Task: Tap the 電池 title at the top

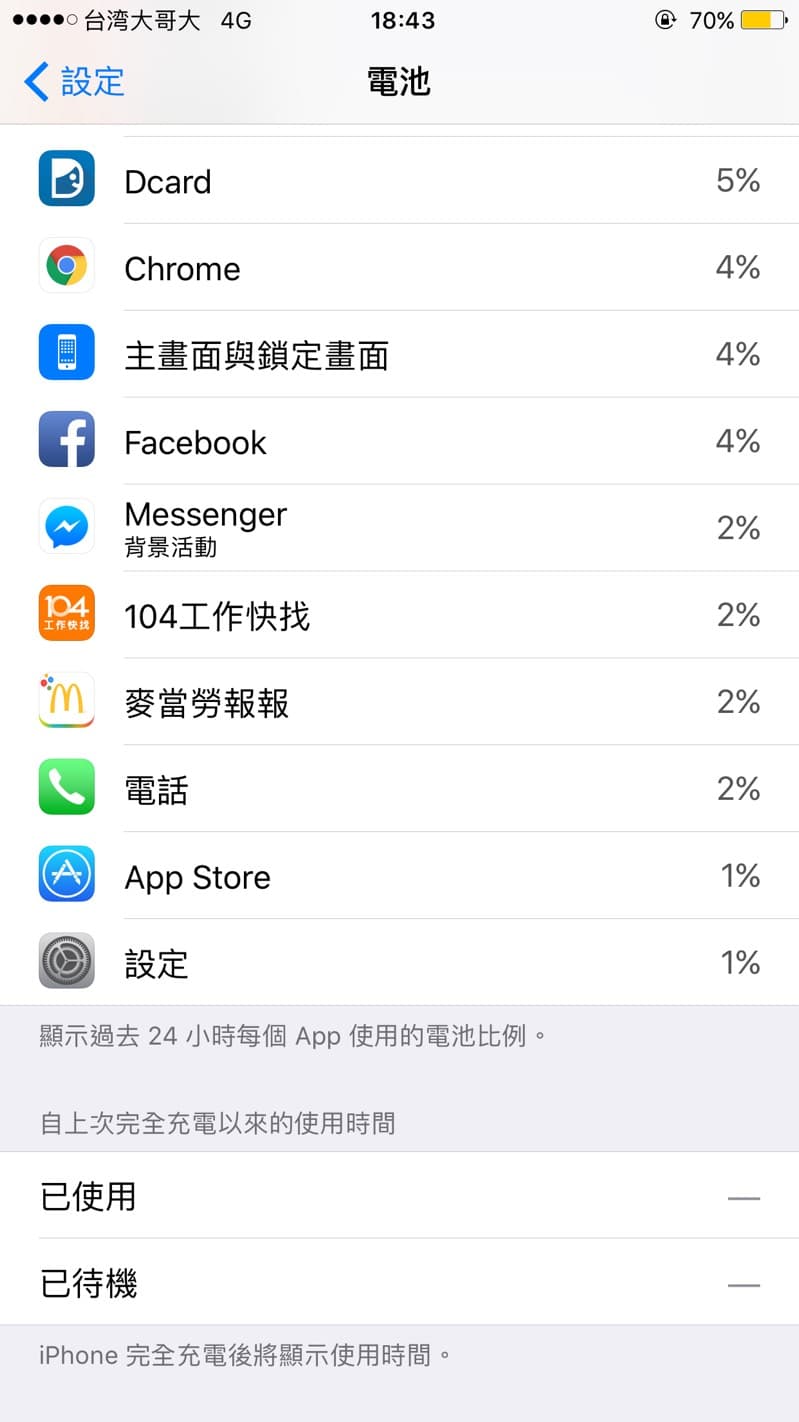Action: (x=399, y=82)
